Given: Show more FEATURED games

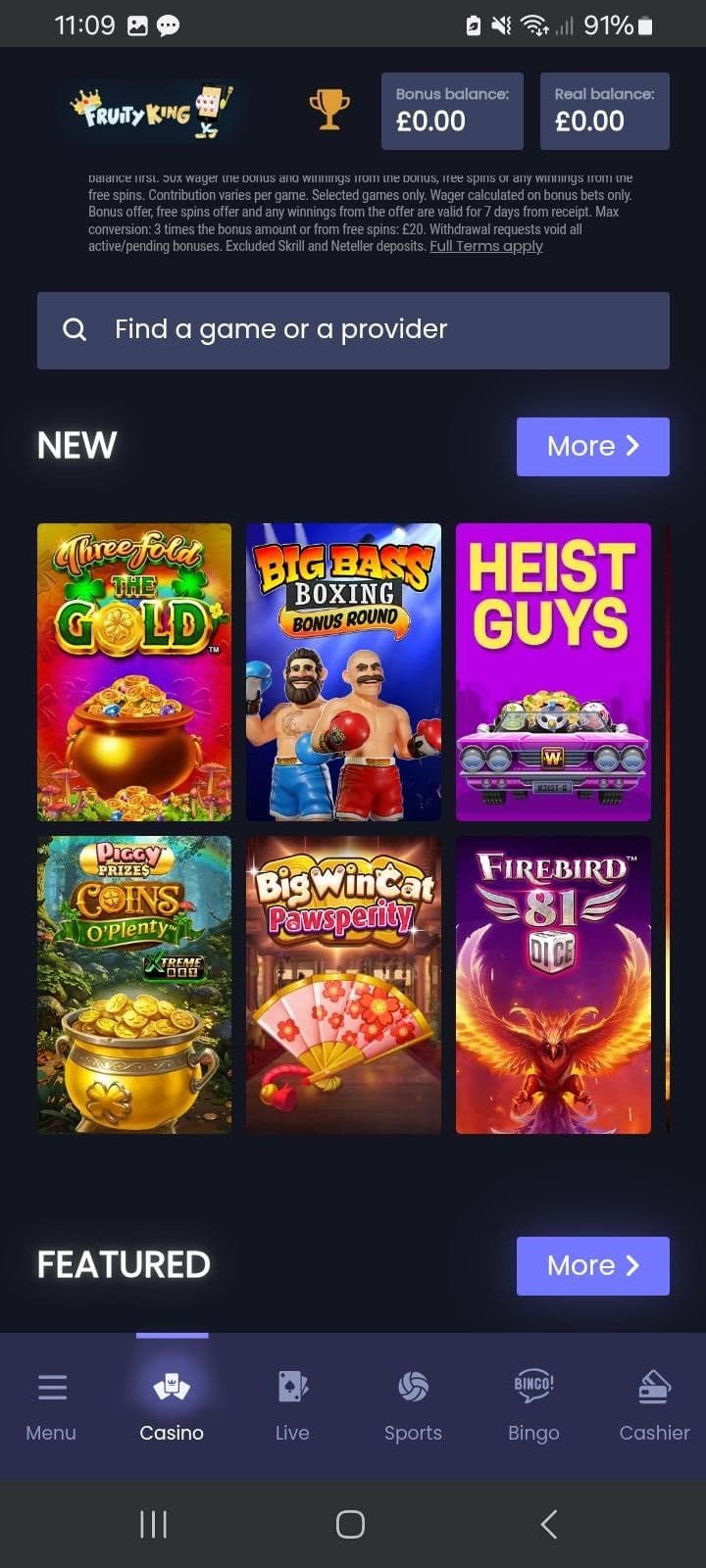Looking at the screenshot, I should 592,1265.
